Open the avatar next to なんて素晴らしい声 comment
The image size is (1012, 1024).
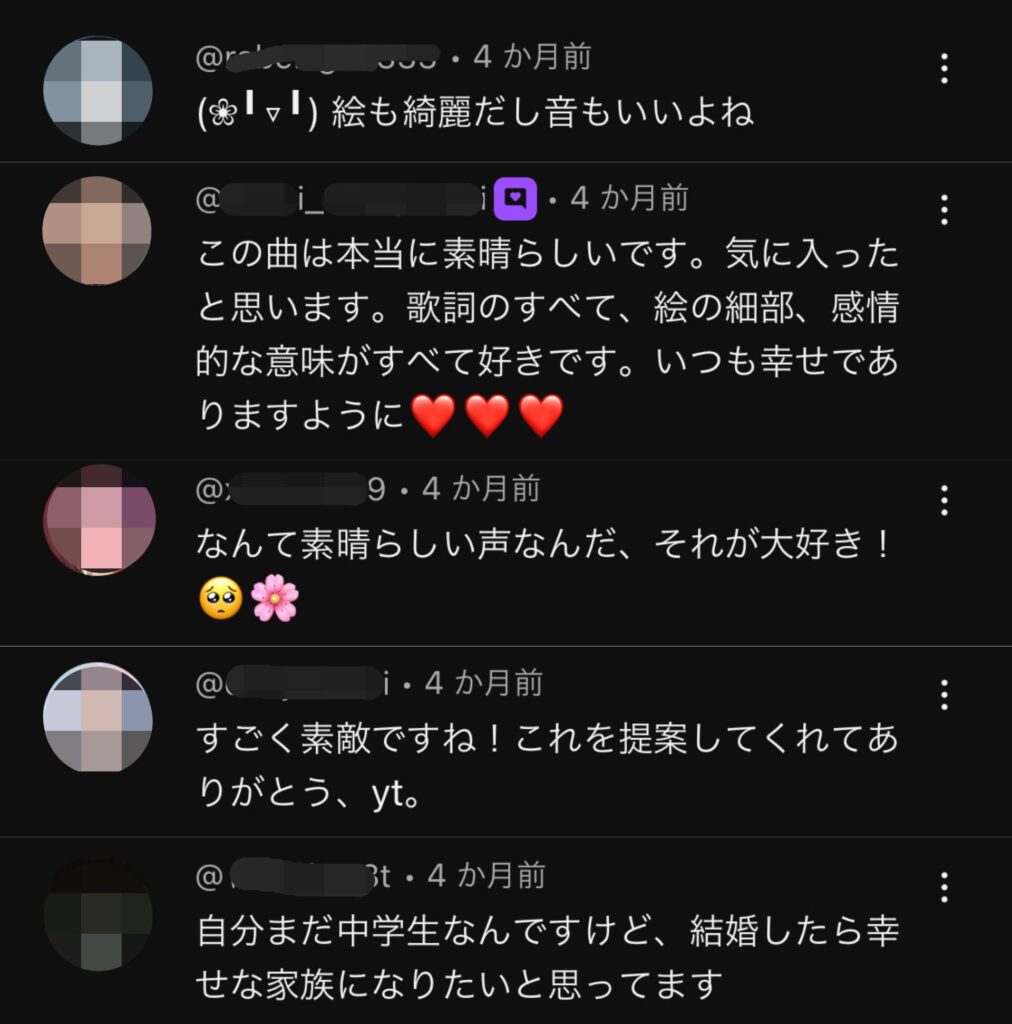point(99,520)
